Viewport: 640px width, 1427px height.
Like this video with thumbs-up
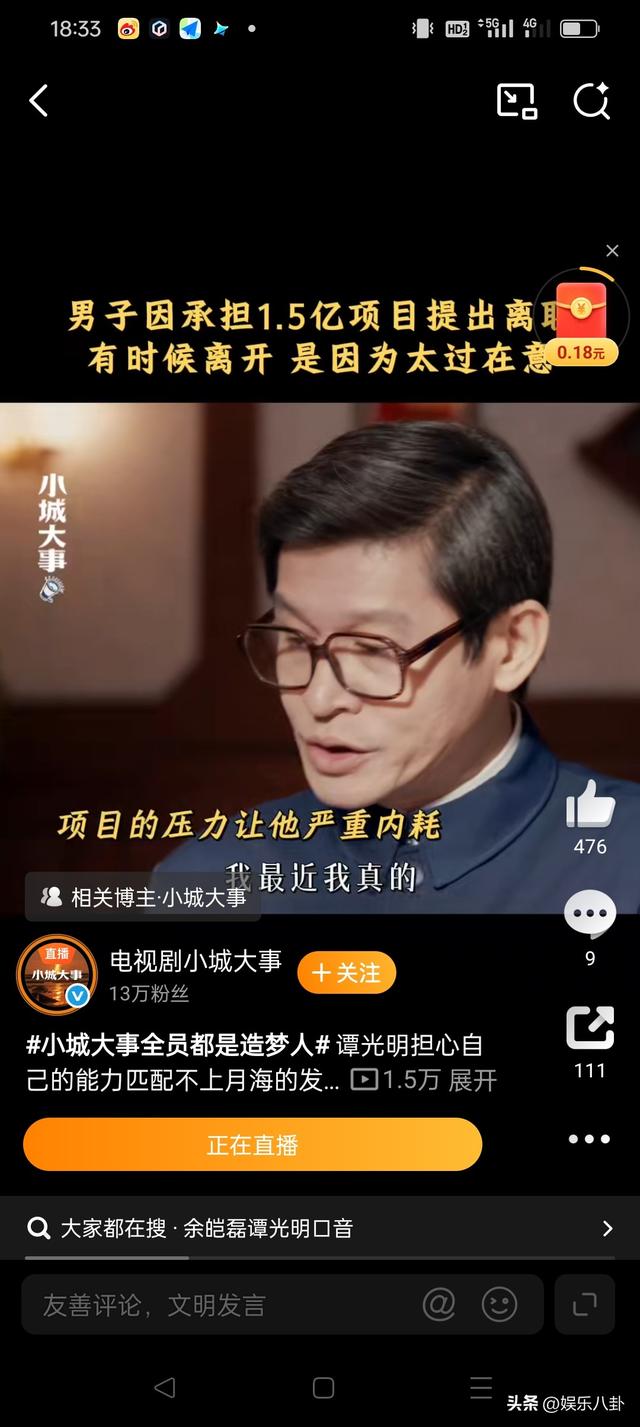tap(590, 804)
